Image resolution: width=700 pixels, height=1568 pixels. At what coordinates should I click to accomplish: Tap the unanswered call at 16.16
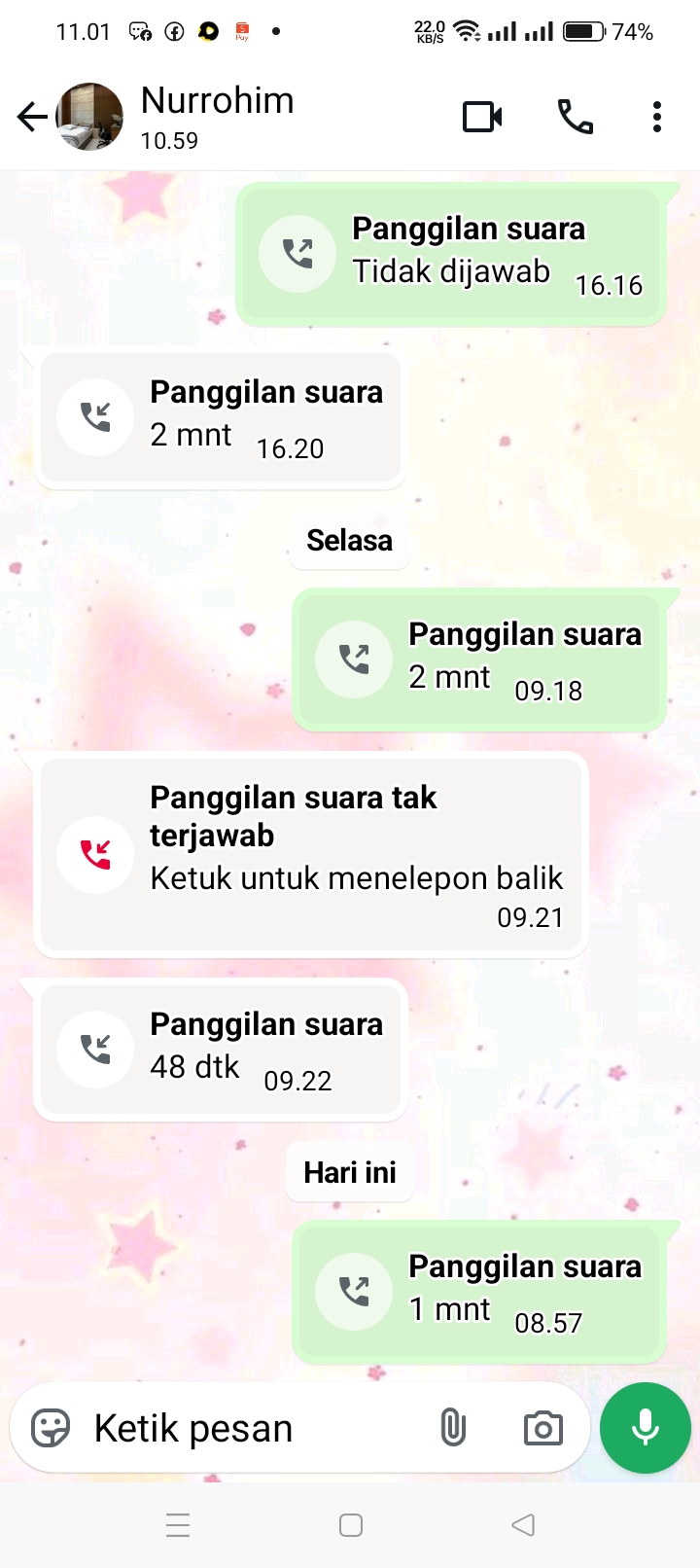[452, 255]
